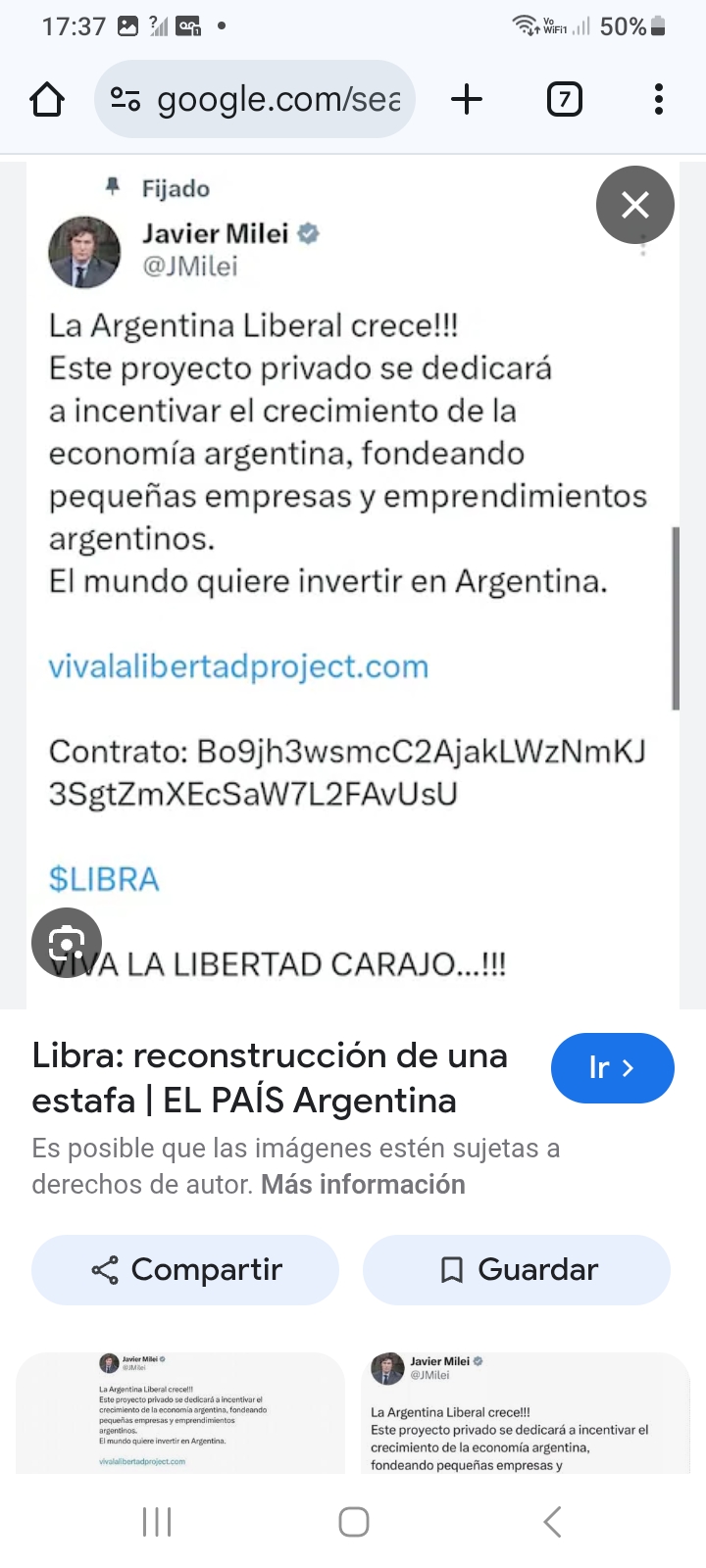Tap the bookmark icon on the Guardar button
The height and width of the screenshot is (1568, 706).
coord(451,1269)
